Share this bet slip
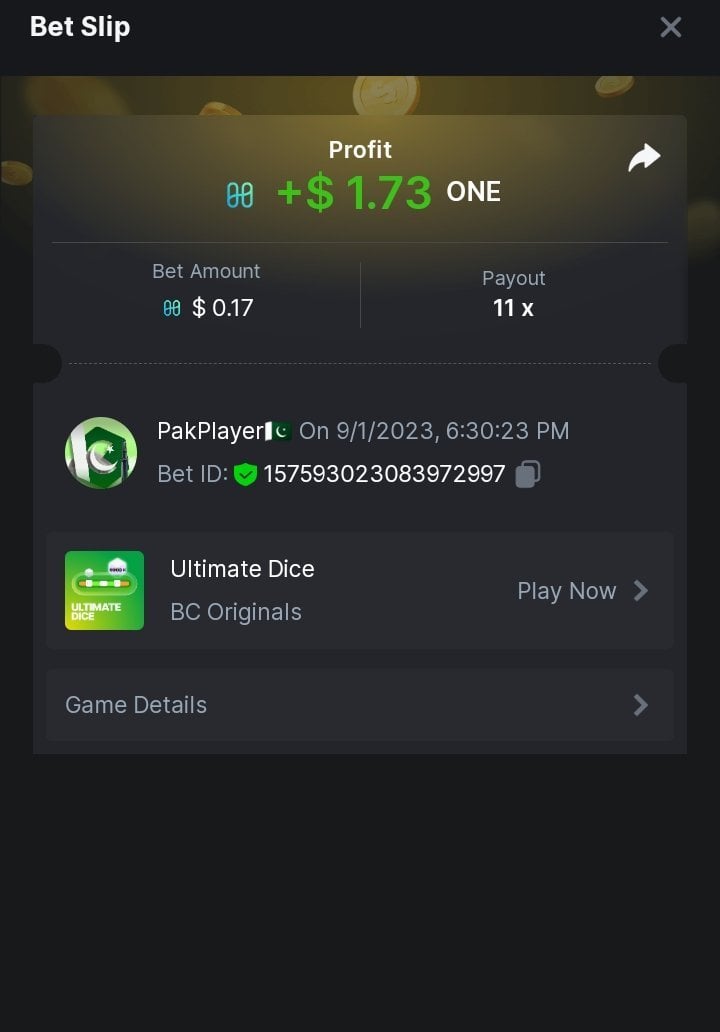Viewport: 720px width, 1032px height. (644, 158)
